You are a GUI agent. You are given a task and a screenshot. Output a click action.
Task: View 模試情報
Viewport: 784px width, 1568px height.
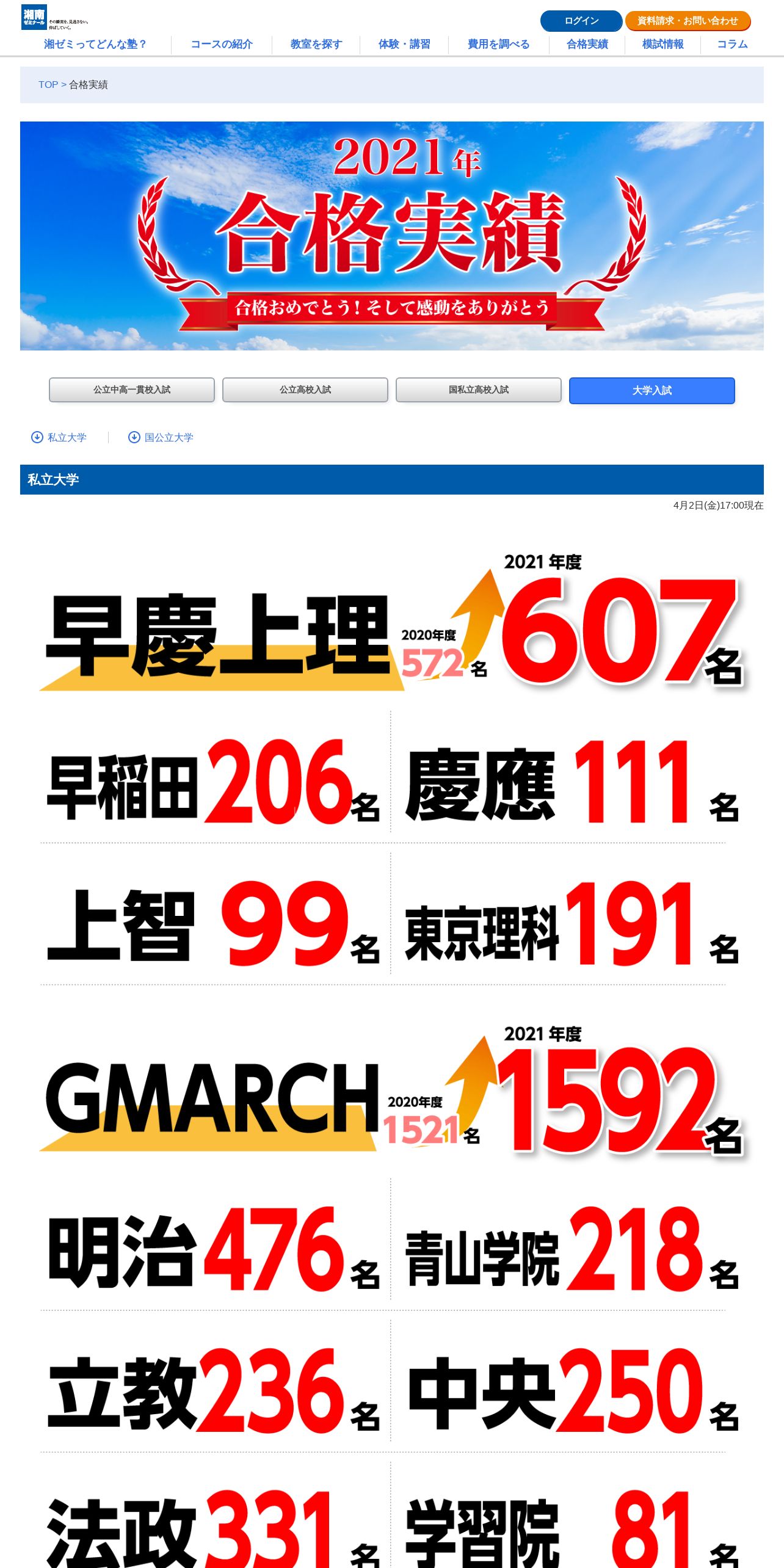(662, 44)
